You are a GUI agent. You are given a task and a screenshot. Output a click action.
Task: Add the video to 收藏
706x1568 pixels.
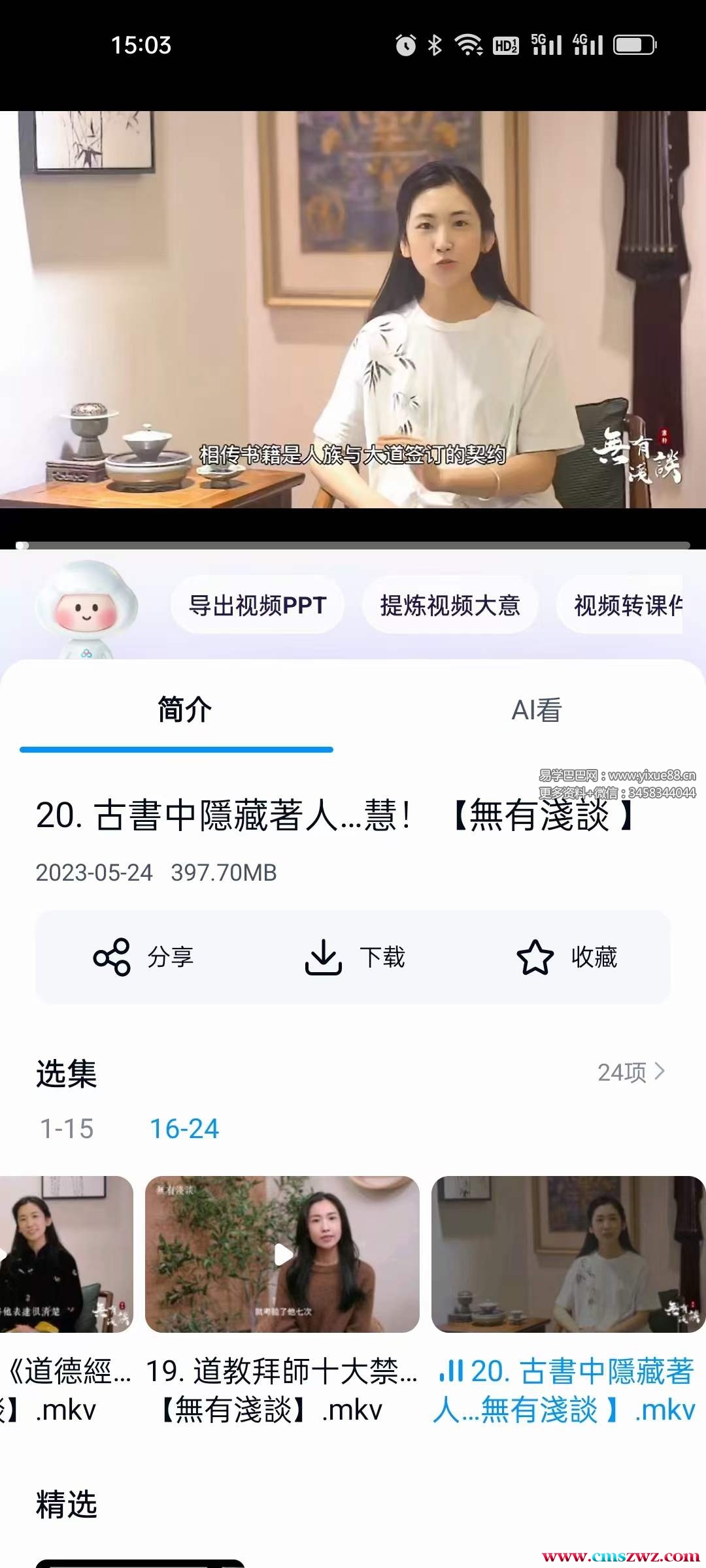(567, 957)
